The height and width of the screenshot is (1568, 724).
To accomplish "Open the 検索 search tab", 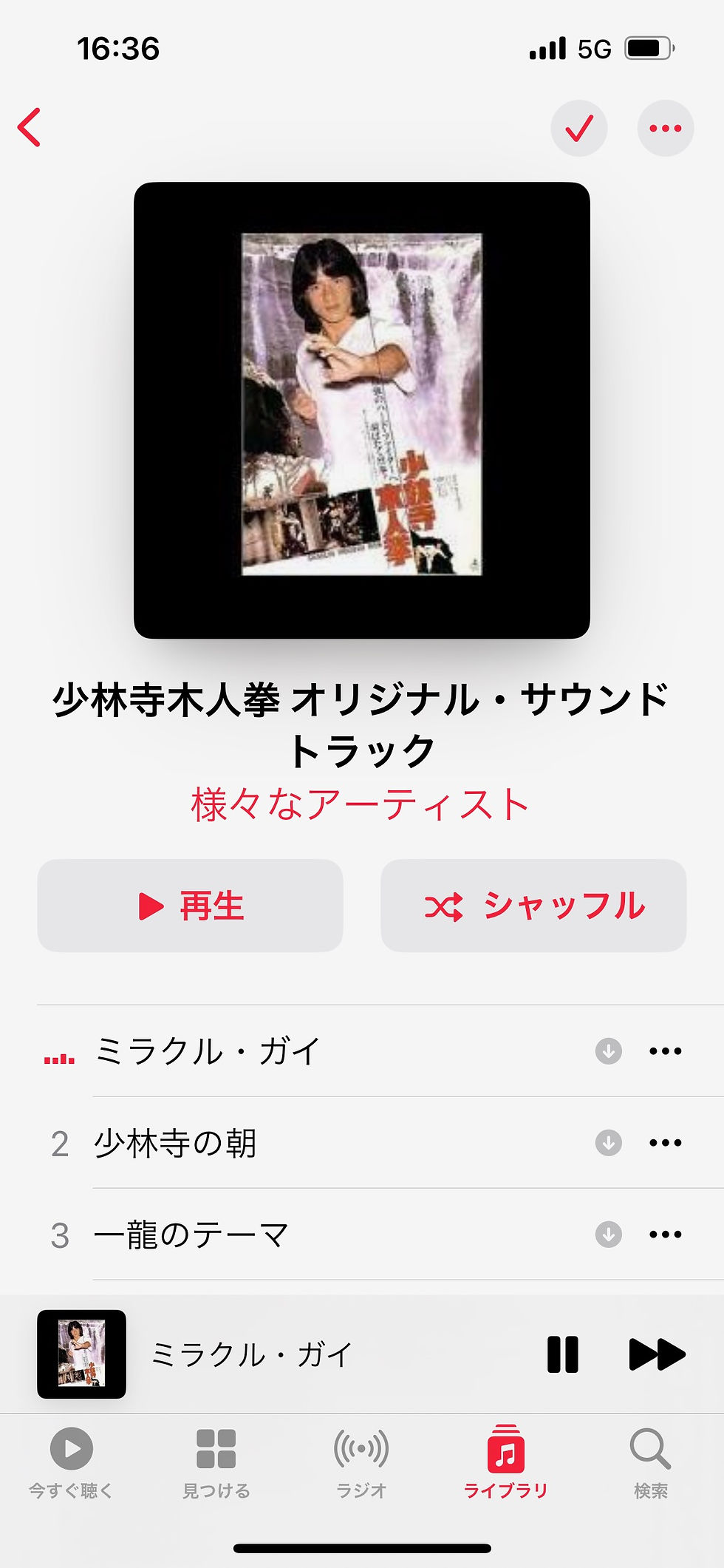I will (651, 1462).
